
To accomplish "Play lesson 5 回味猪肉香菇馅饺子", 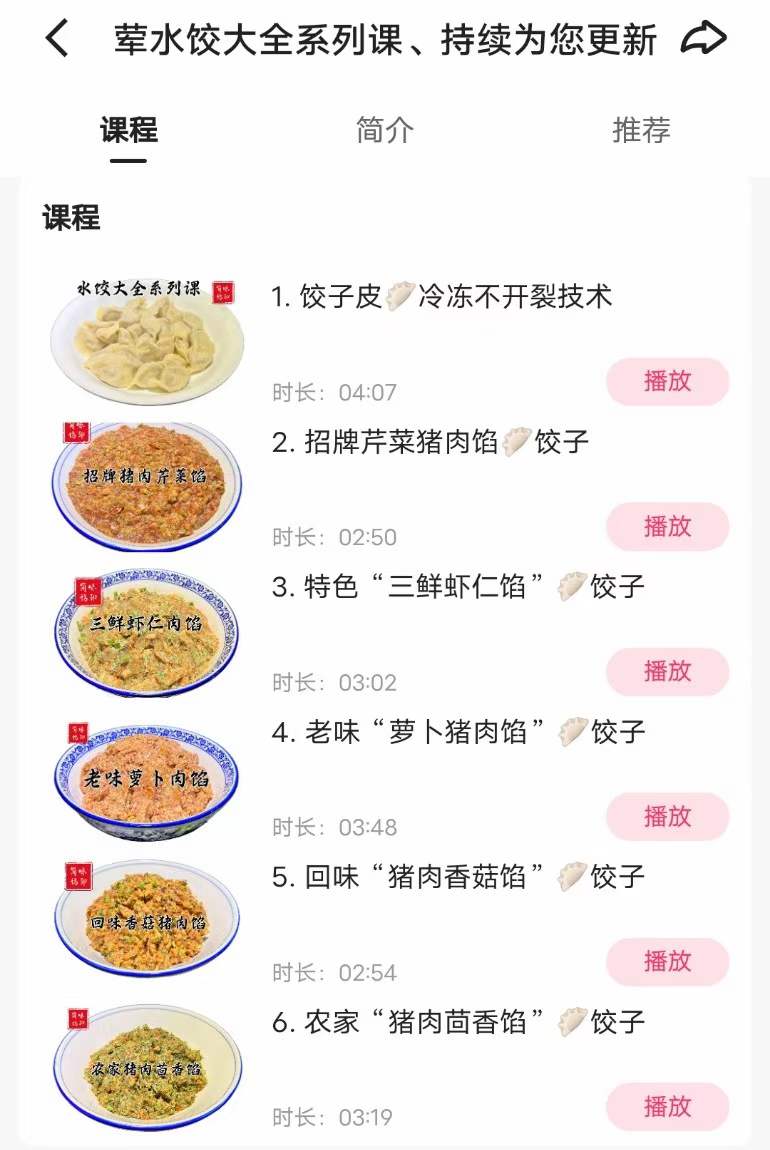I will coord(668,962).
